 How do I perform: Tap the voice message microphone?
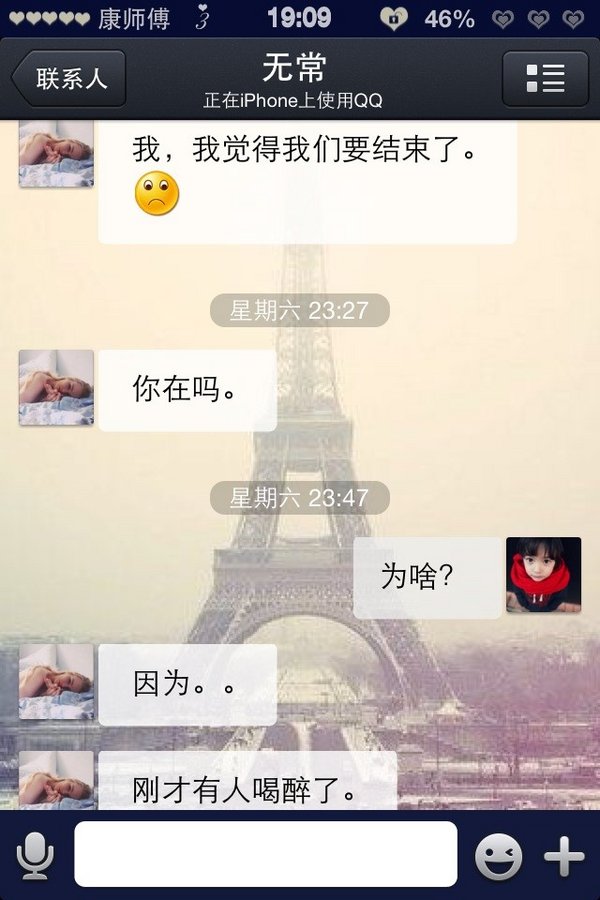point(35,856)
